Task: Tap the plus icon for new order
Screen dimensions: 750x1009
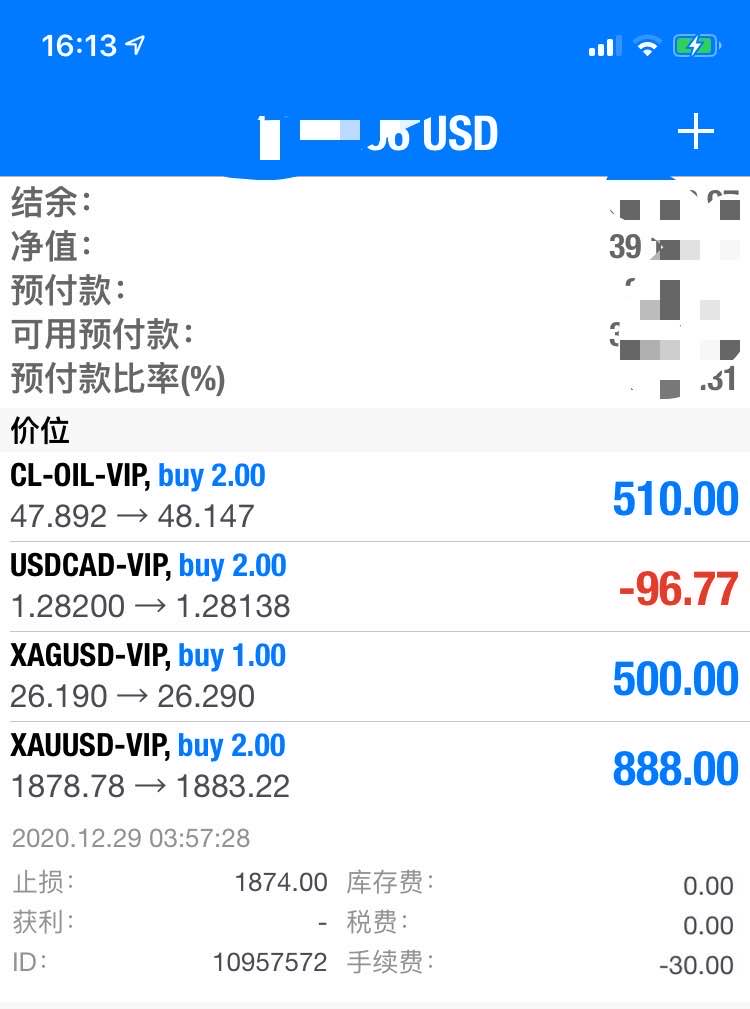Action: pos(695,132)
